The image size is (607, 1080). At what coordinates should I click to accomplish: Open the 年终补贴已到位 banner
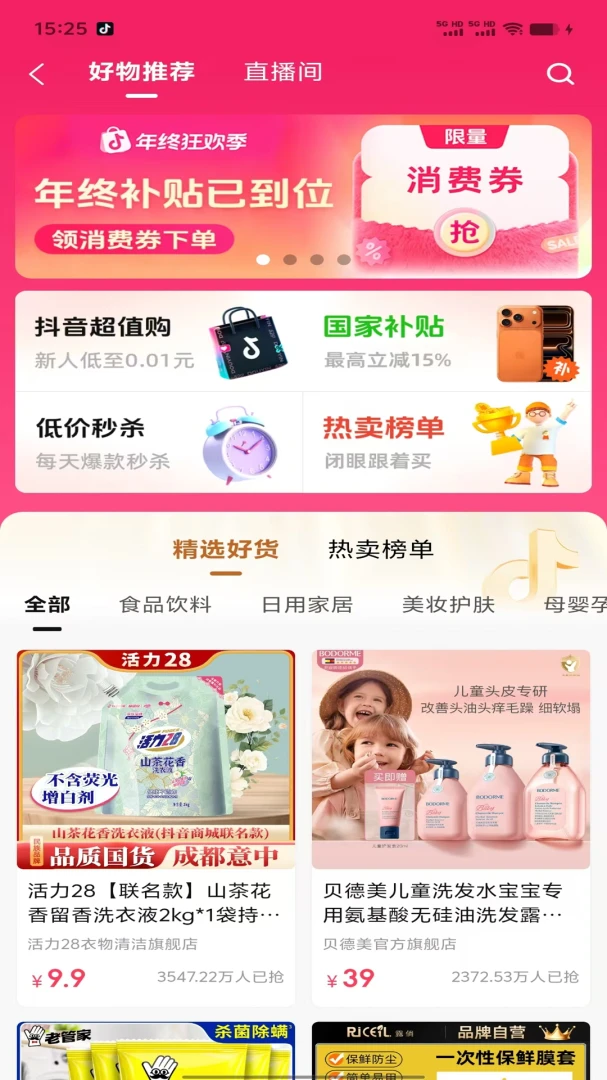pyautogui.click(x=303, y=196)
